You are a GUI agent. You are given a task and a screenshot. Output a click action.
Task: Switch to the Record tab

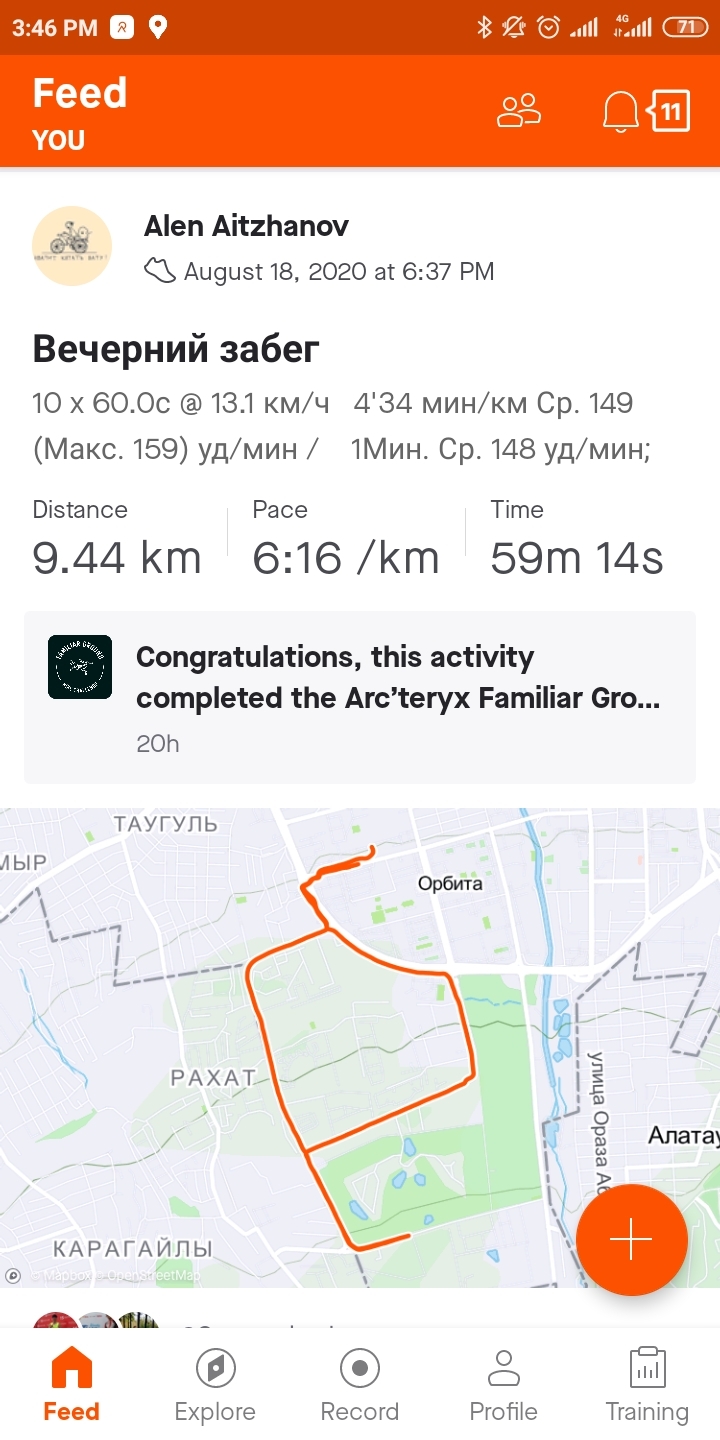[x=359, y=1385]
